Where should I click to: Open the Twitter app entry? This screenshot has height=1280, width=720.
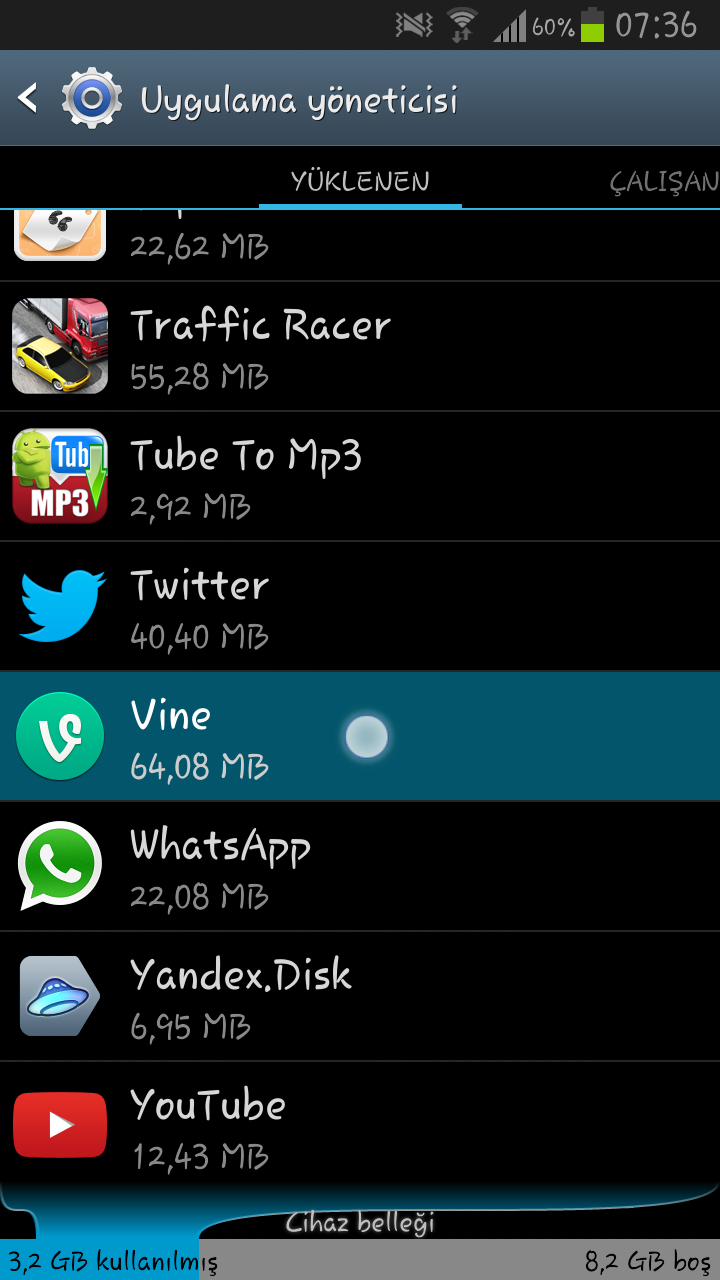(360, 606)
